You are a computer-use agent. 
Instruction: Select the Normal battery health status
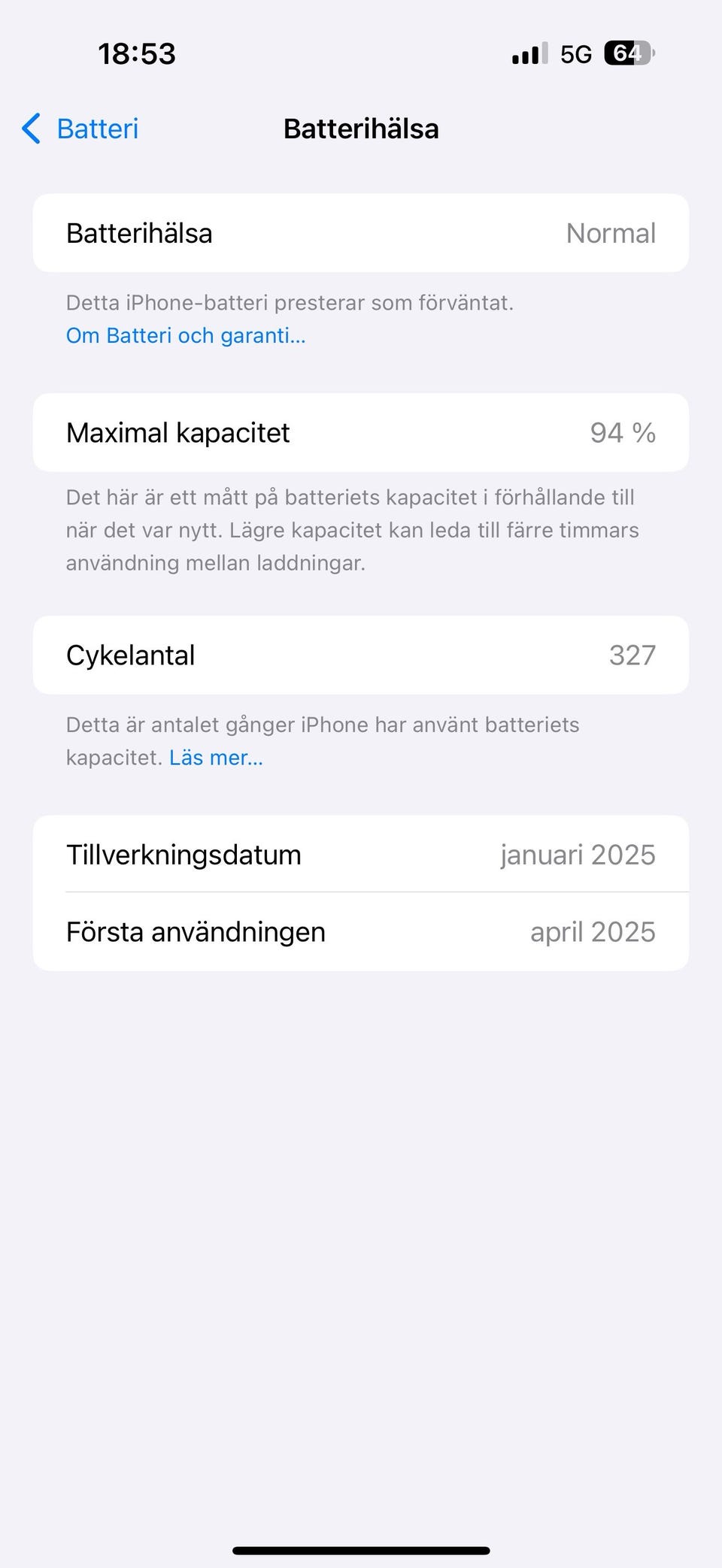coord(611,233)
